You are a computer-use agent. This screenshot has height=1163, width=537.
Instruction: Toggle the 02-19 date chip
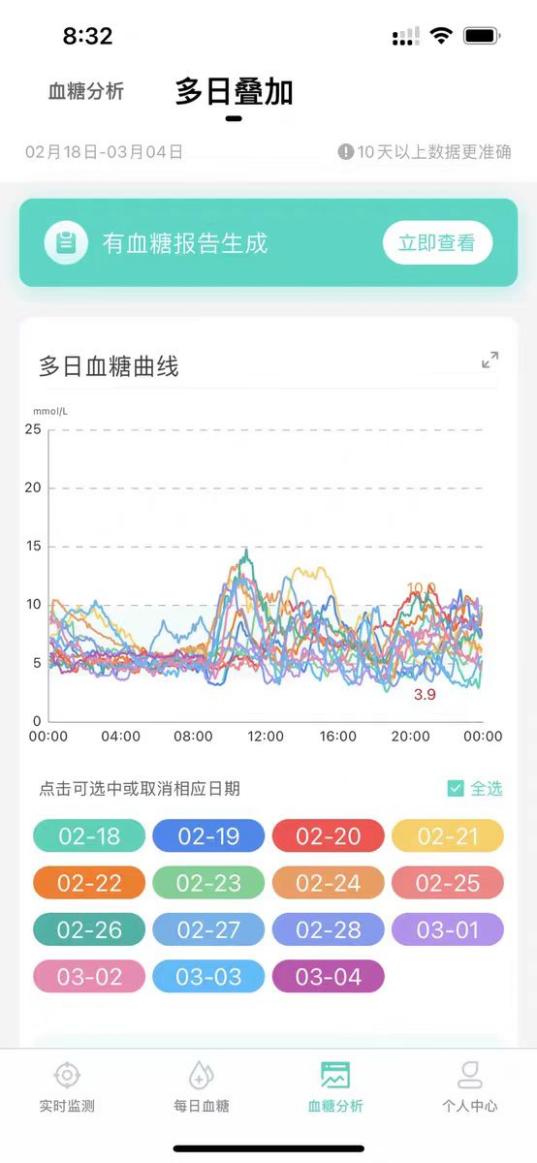(x=208, y=836)
